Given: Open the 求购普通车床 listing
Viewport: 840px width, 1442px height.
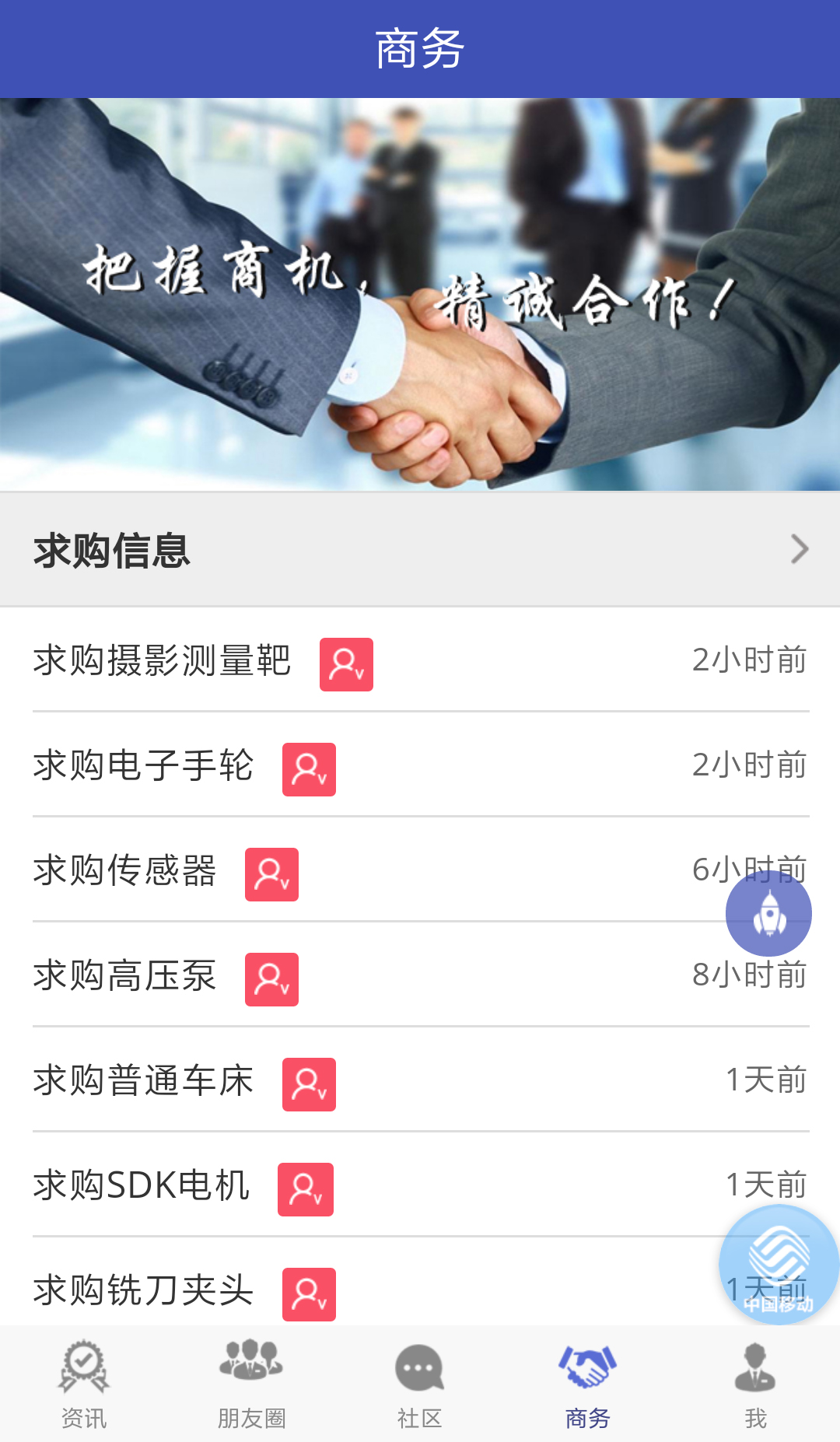Looking at the screenshot, I should click(143, 1080).
